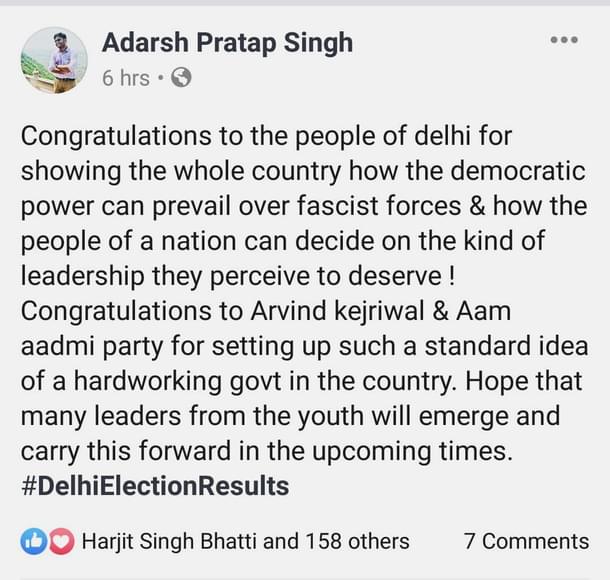Open the 7 Comments link
Viewport: 610px width, 580px height.
click(526, 542)
